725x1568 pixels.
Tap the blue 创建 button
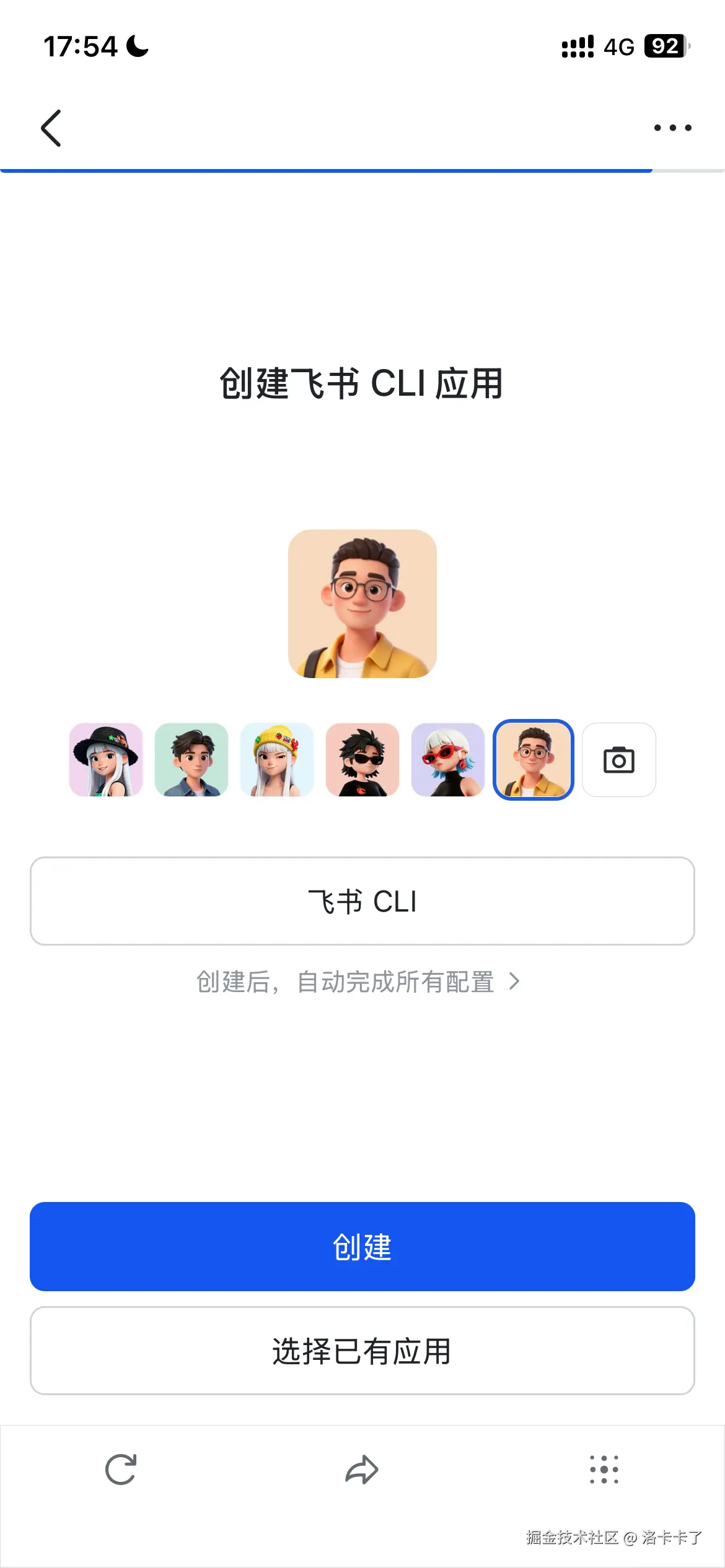click(x=362, y=1247)
